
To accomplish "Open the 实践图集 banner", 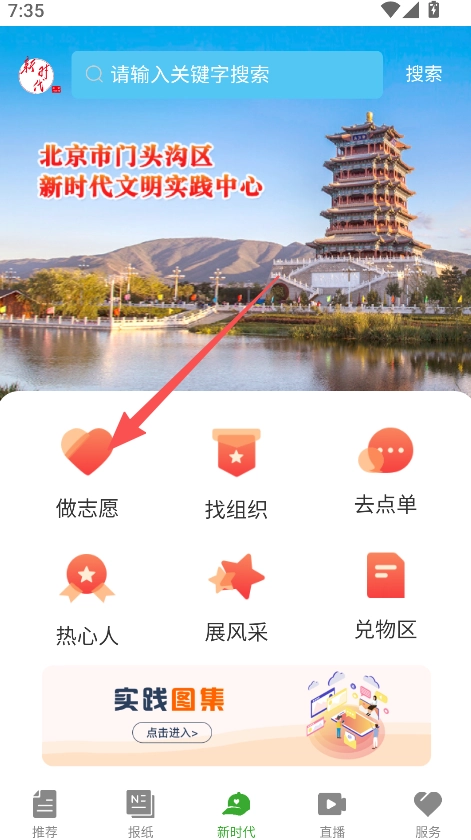I will coord(236,716).
